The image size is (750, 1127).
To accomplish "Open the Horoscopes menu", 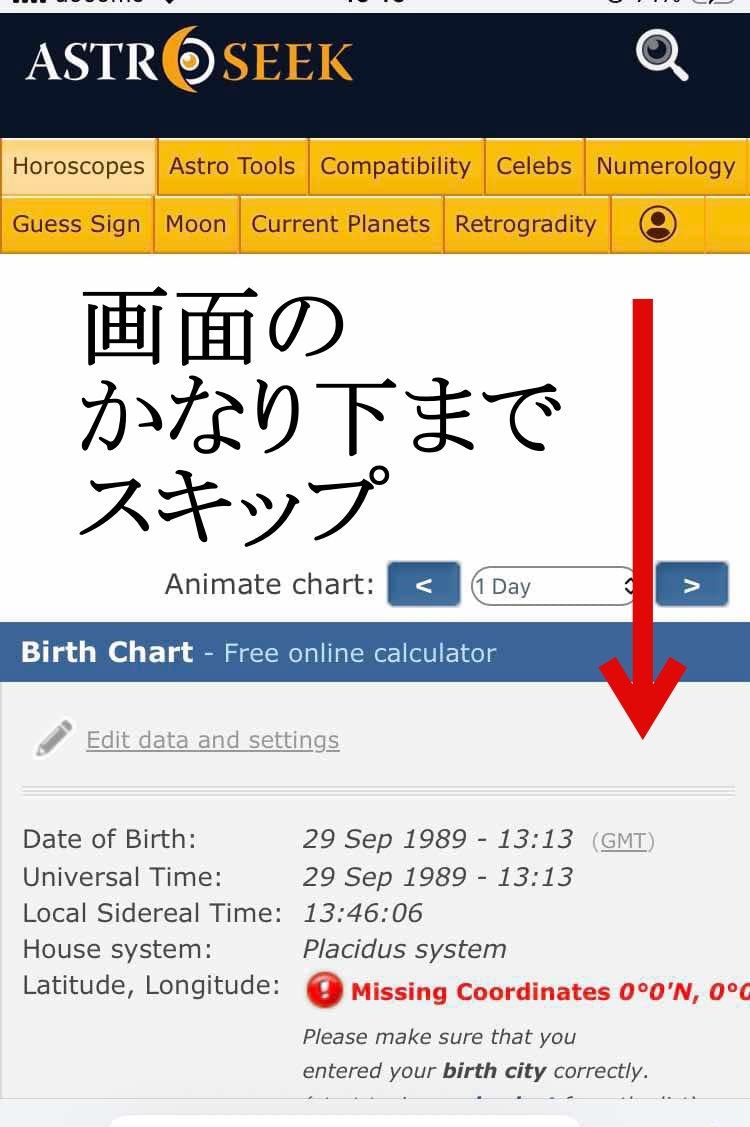I will (78, 167).
